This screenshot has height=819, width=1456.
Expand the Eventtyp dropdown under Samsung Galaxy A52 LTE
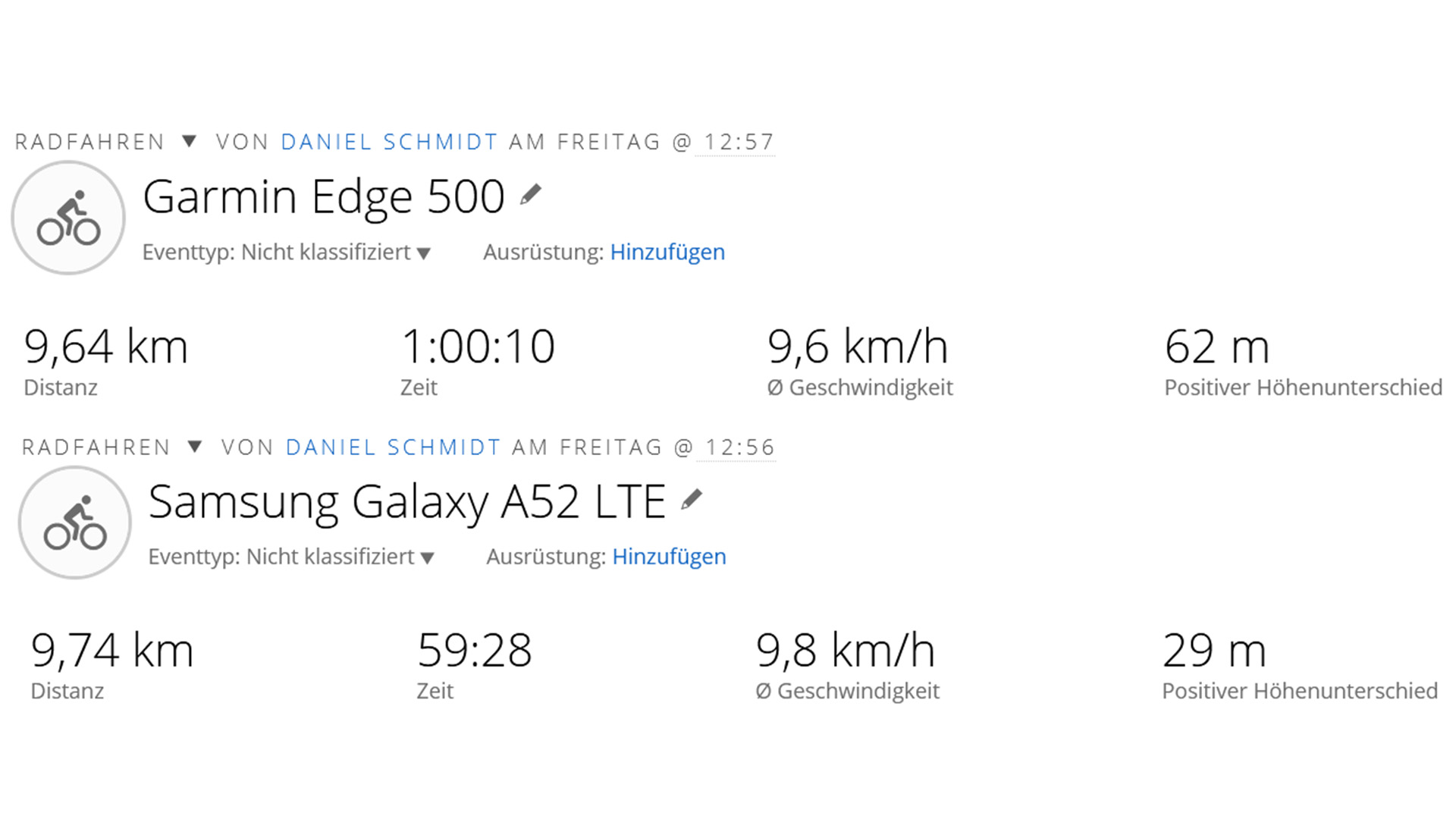tap(427, 558)
